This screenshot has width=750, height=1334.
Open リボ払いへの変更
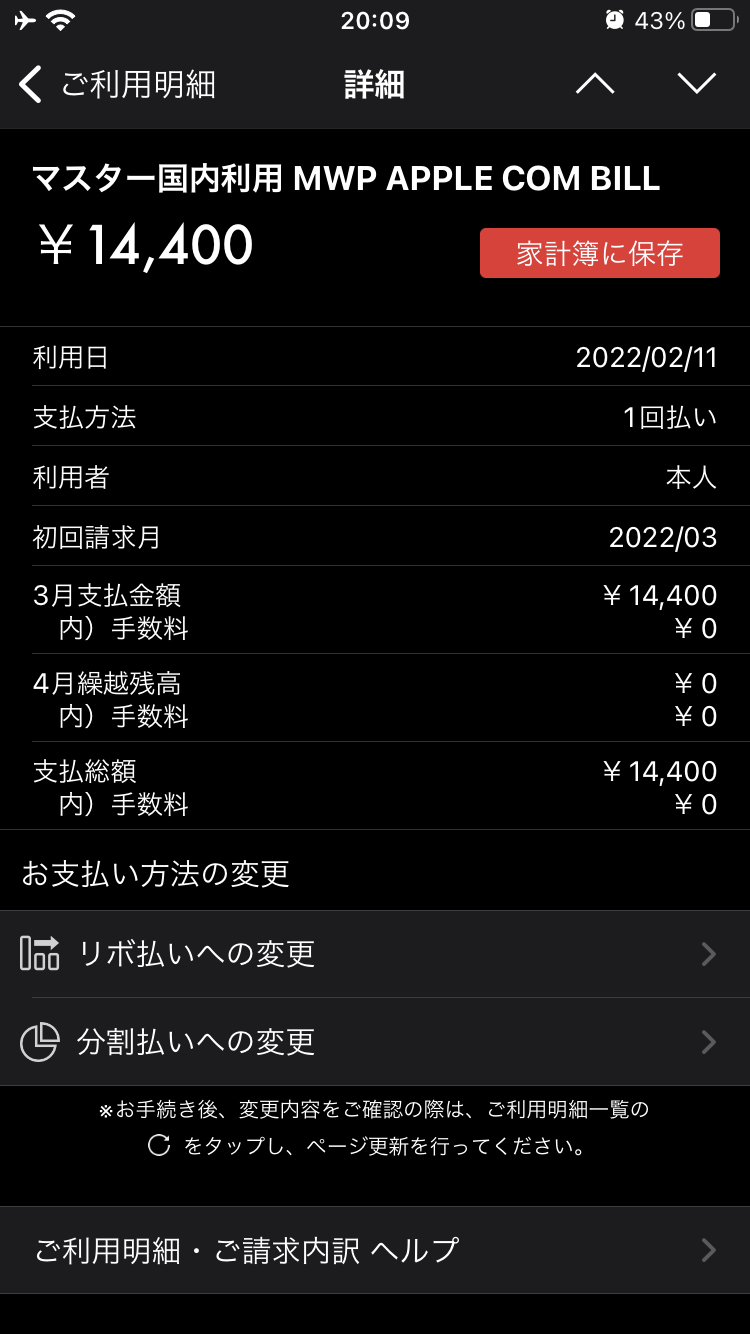(375, 954)
